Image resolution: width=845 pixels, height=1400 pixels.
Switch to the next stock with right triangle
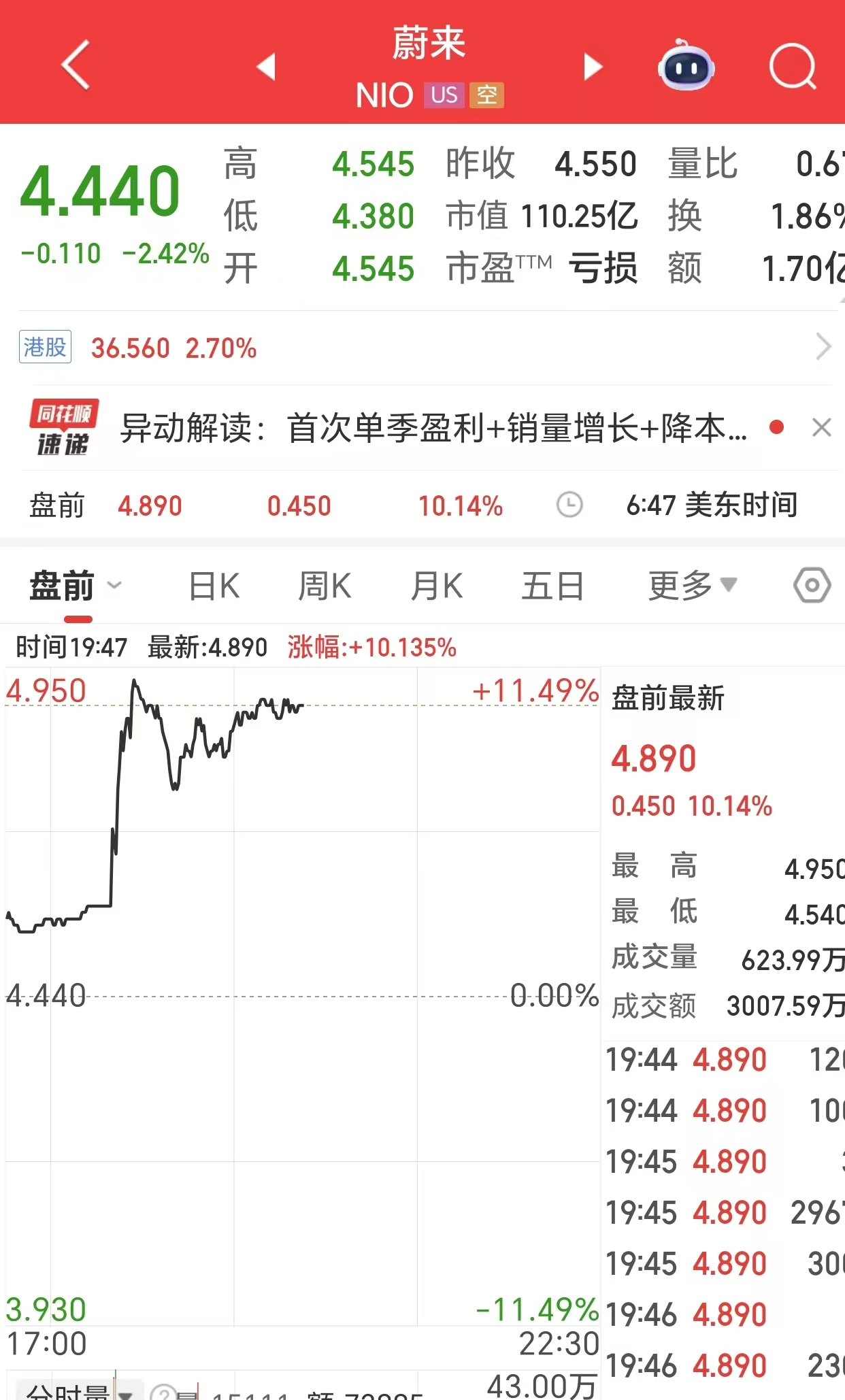[593, 67]
